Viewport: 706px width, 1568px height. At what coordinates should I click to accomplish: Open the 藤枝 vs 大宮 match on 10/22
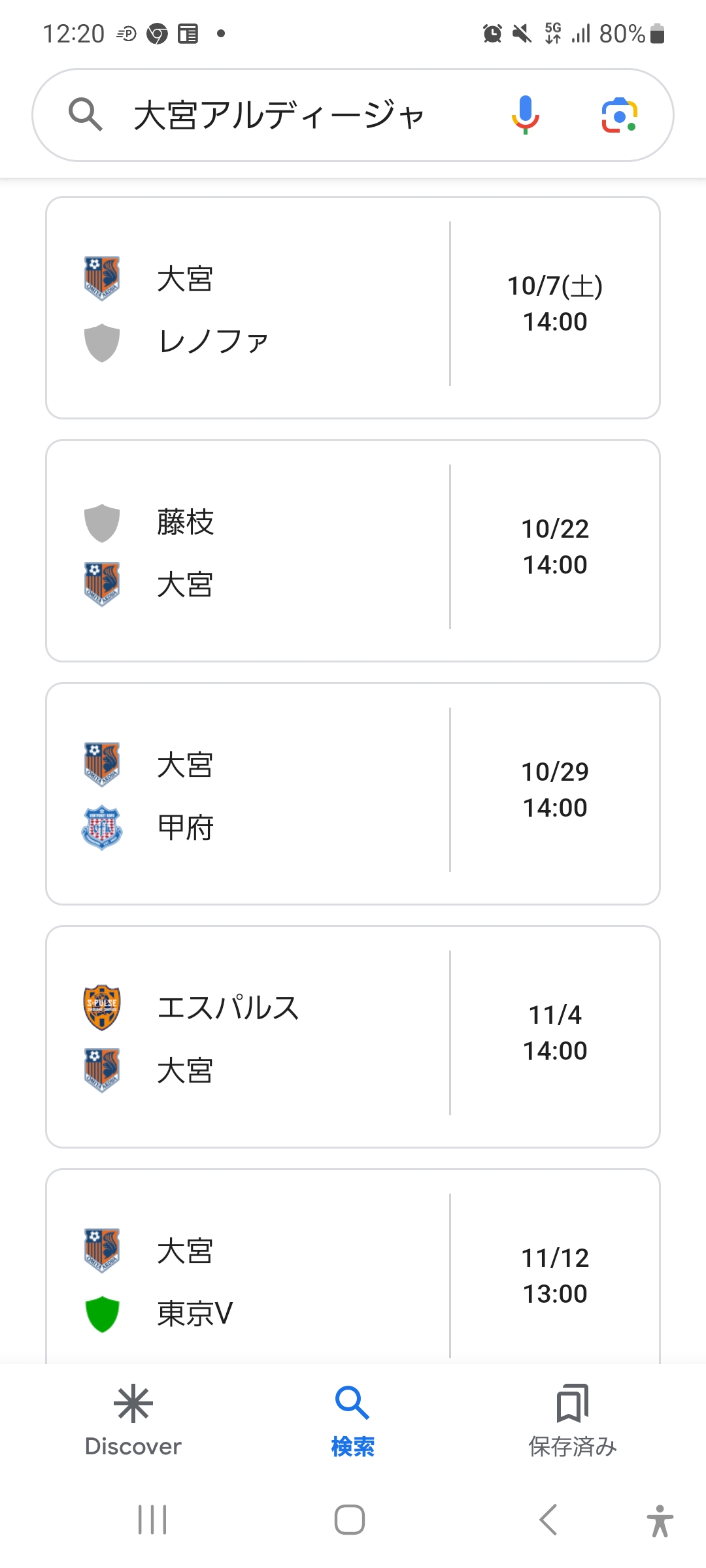click(x=353, y=551)
